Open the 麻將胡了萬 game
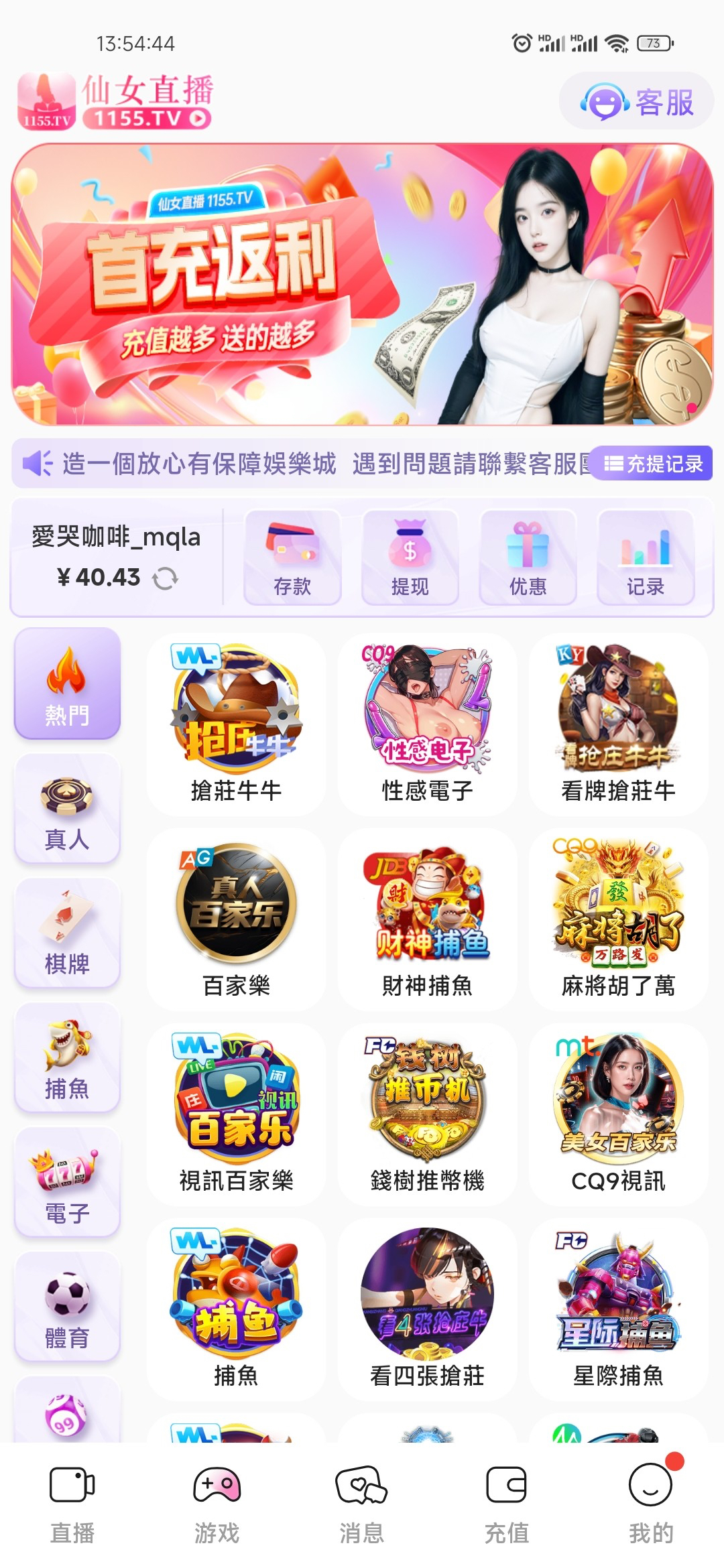Screen dimensions: 724x1568 [618, 920]
